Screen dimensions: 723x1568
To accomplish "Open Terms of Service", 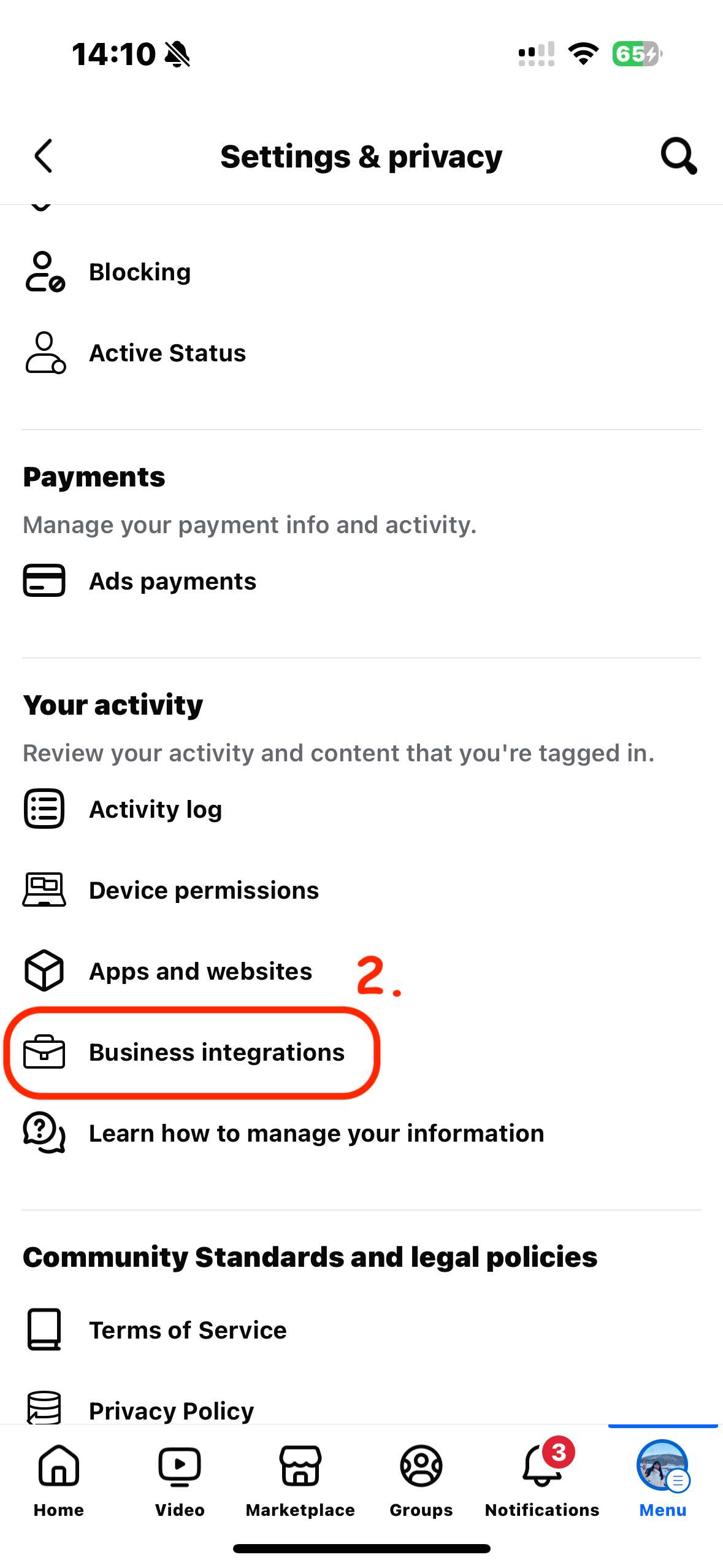I will pos(361,1330).
